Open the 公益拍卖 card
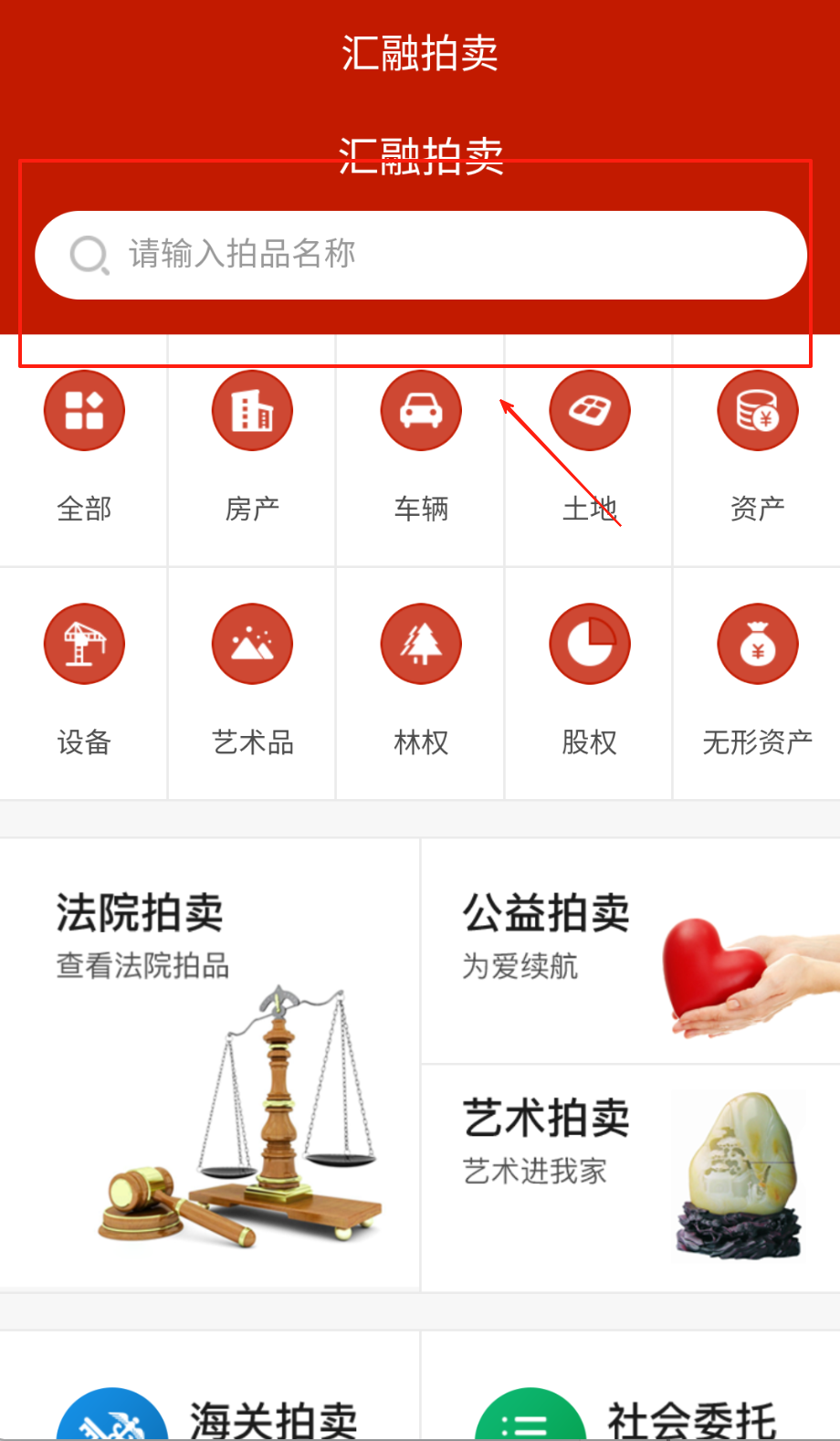Viewport: 840px width, 1441px height. [x=630, y=952]
